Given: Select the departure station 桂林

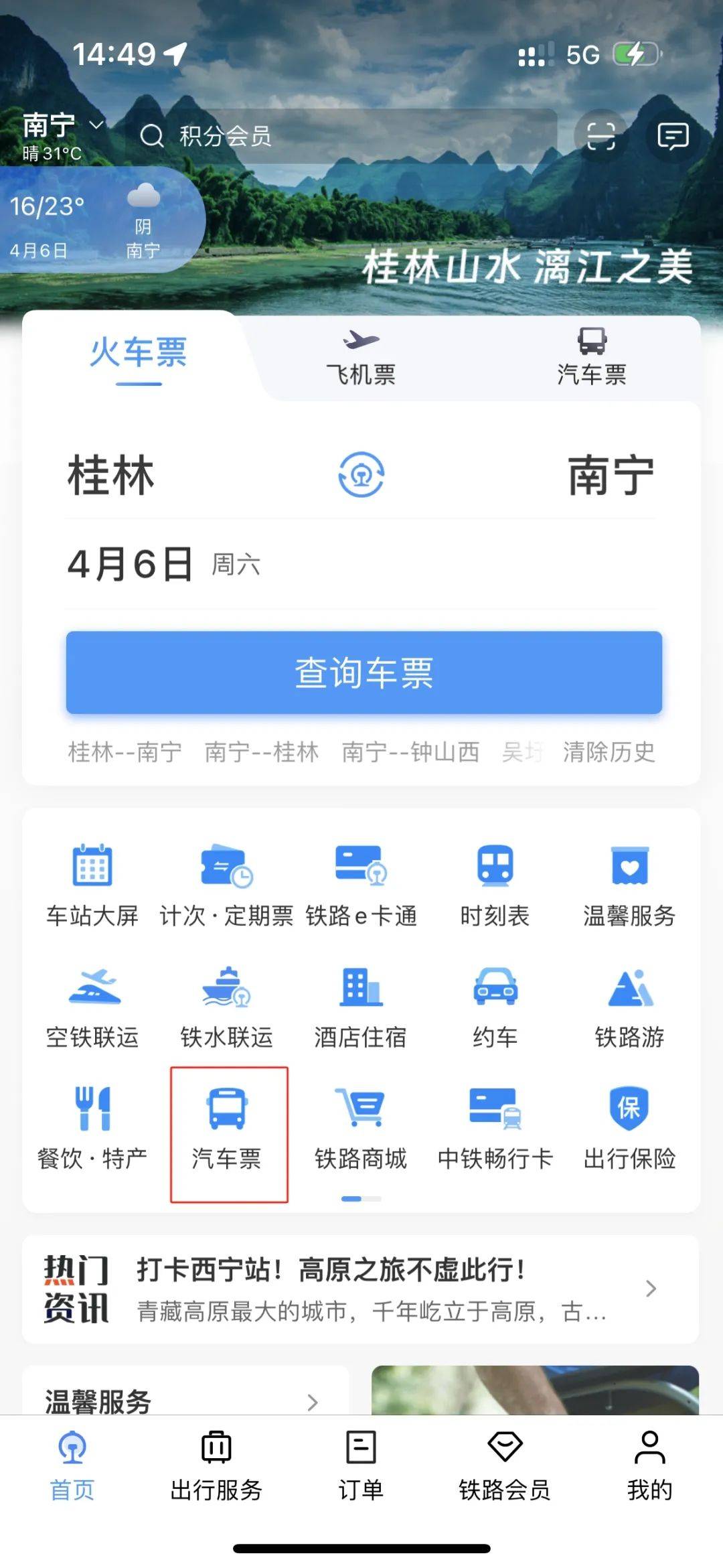Looking at the screenshot, I should point(111,476).
